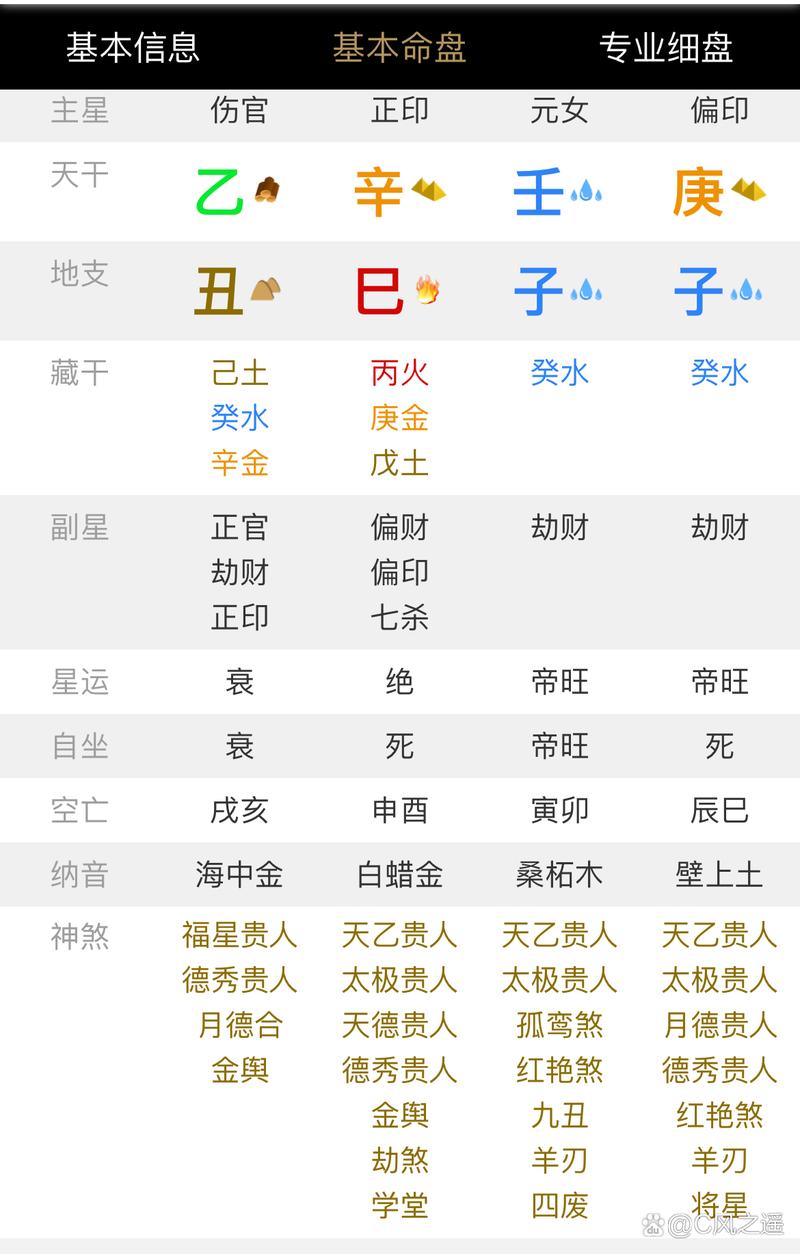This screenshot has height=1254, width=800.
Task: Switch to the 基本信息 tab
Action: 133,47
